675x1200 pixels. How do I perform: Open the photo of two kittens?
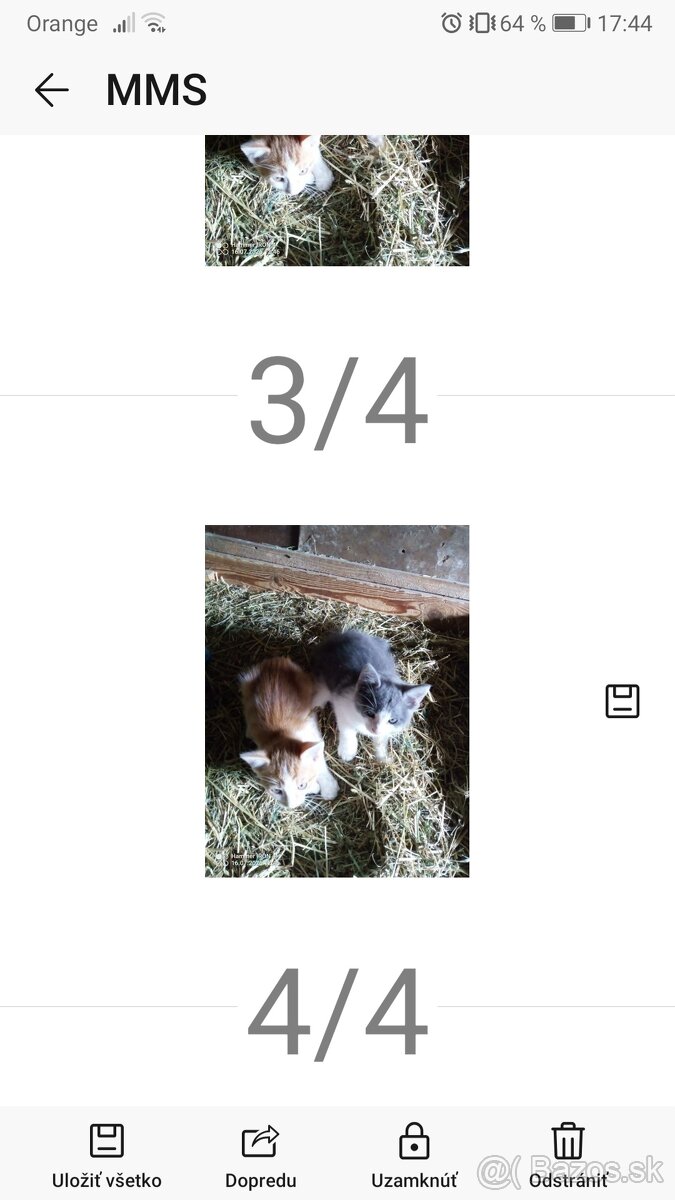(x=337, y=701)
